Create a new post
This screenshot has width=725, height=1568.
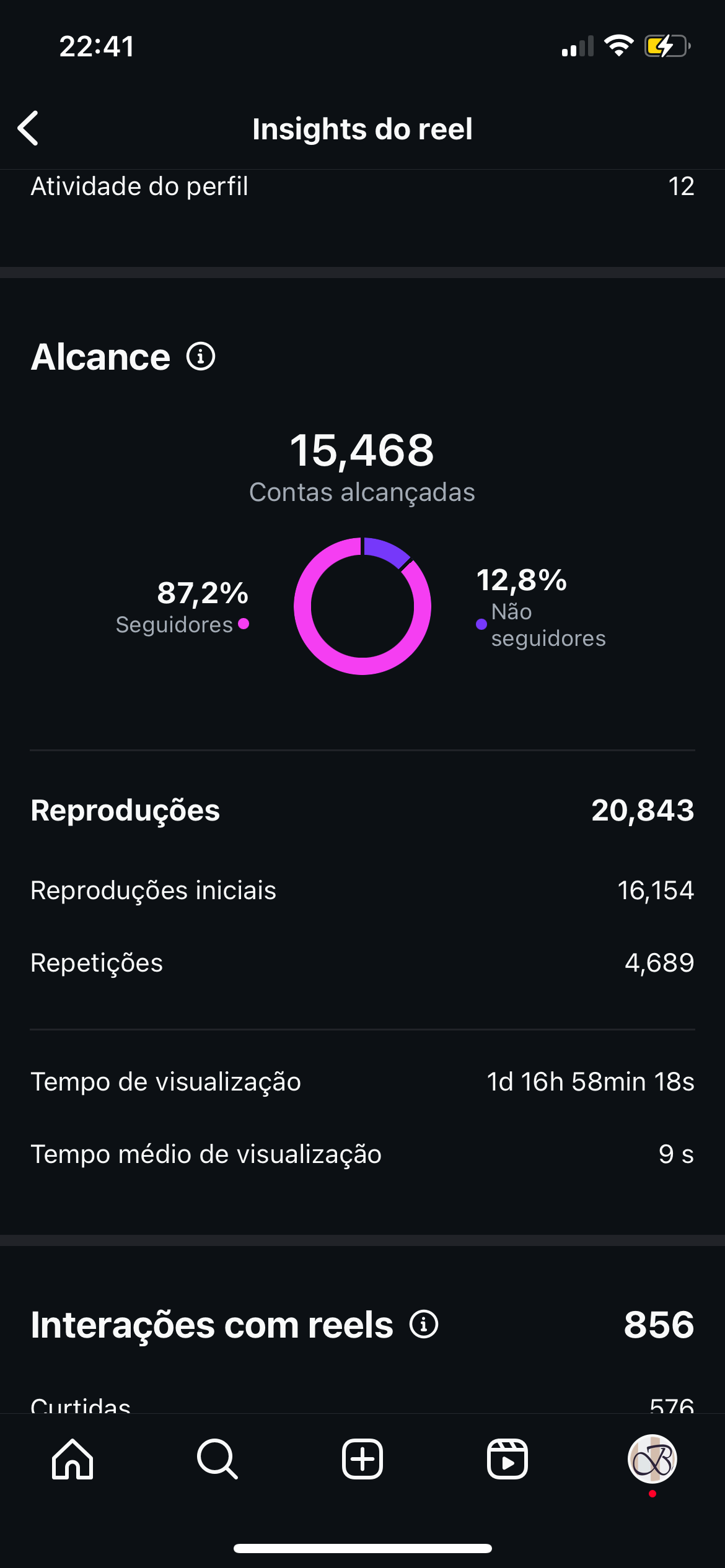(362, 1459)
